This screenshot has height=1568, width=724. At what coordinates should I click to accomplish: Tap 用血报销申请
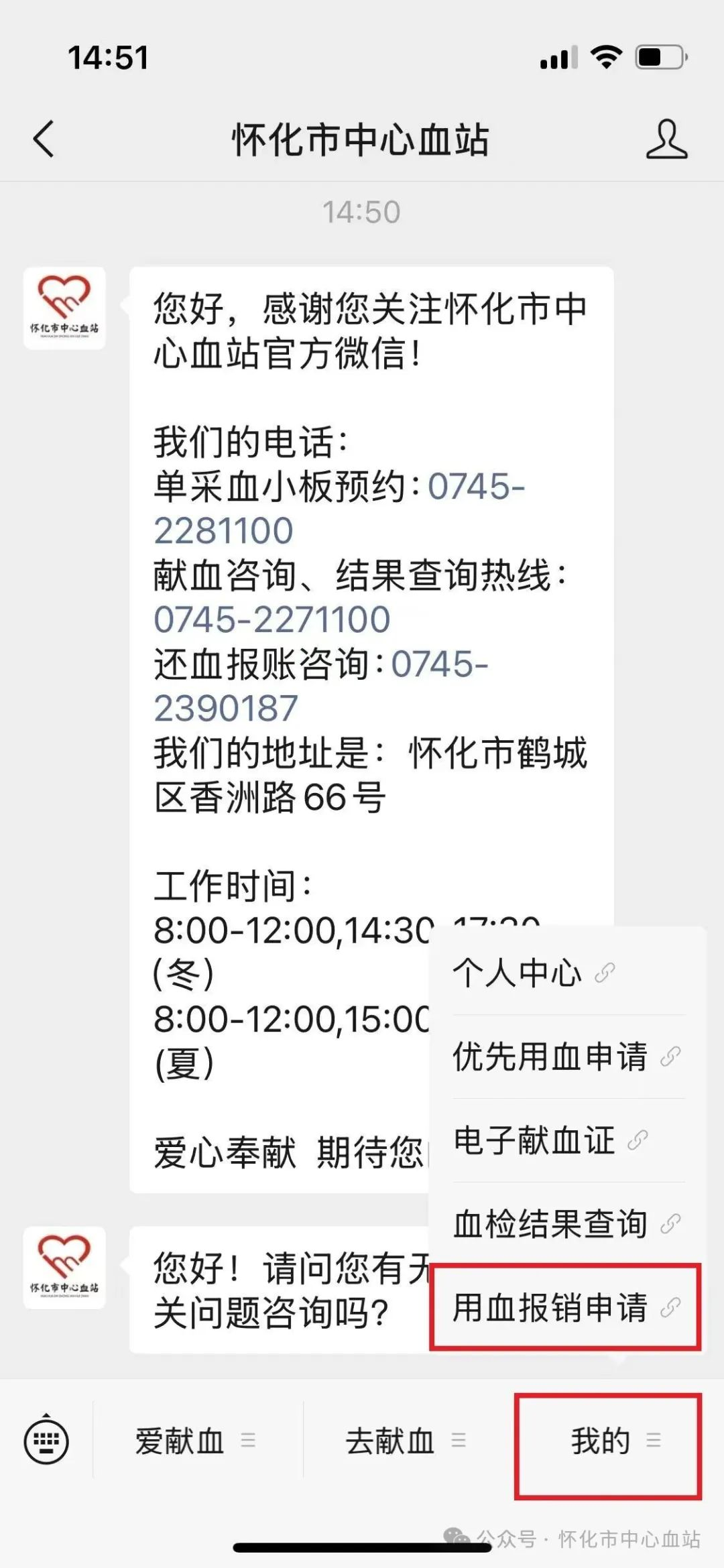pos(566,1307)
